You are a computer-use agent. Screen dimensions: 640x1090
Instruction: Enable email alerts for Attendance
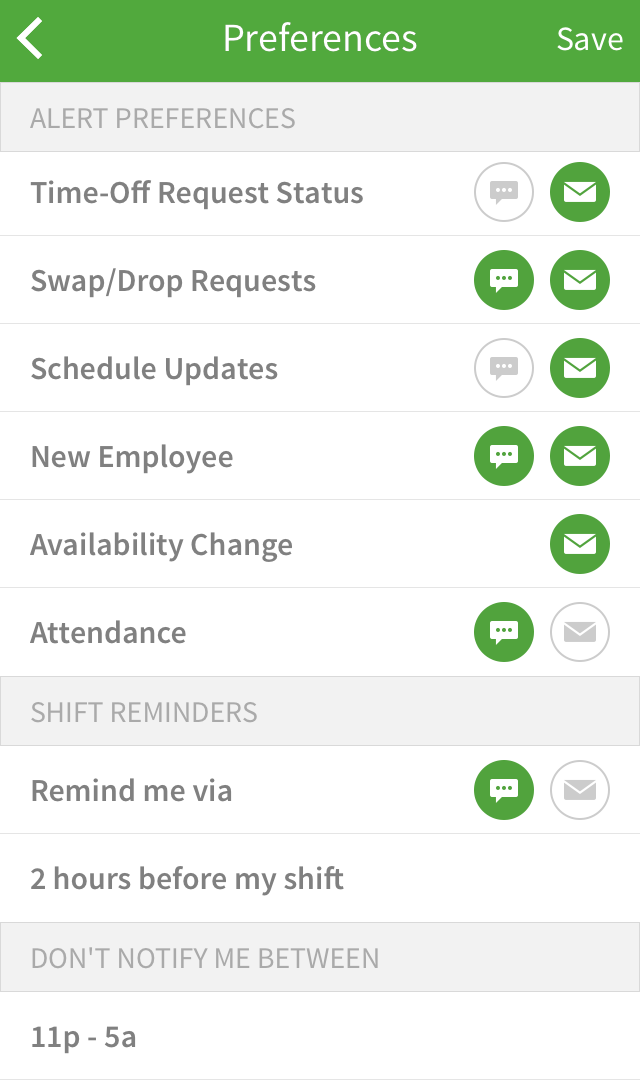click(580, 632)
